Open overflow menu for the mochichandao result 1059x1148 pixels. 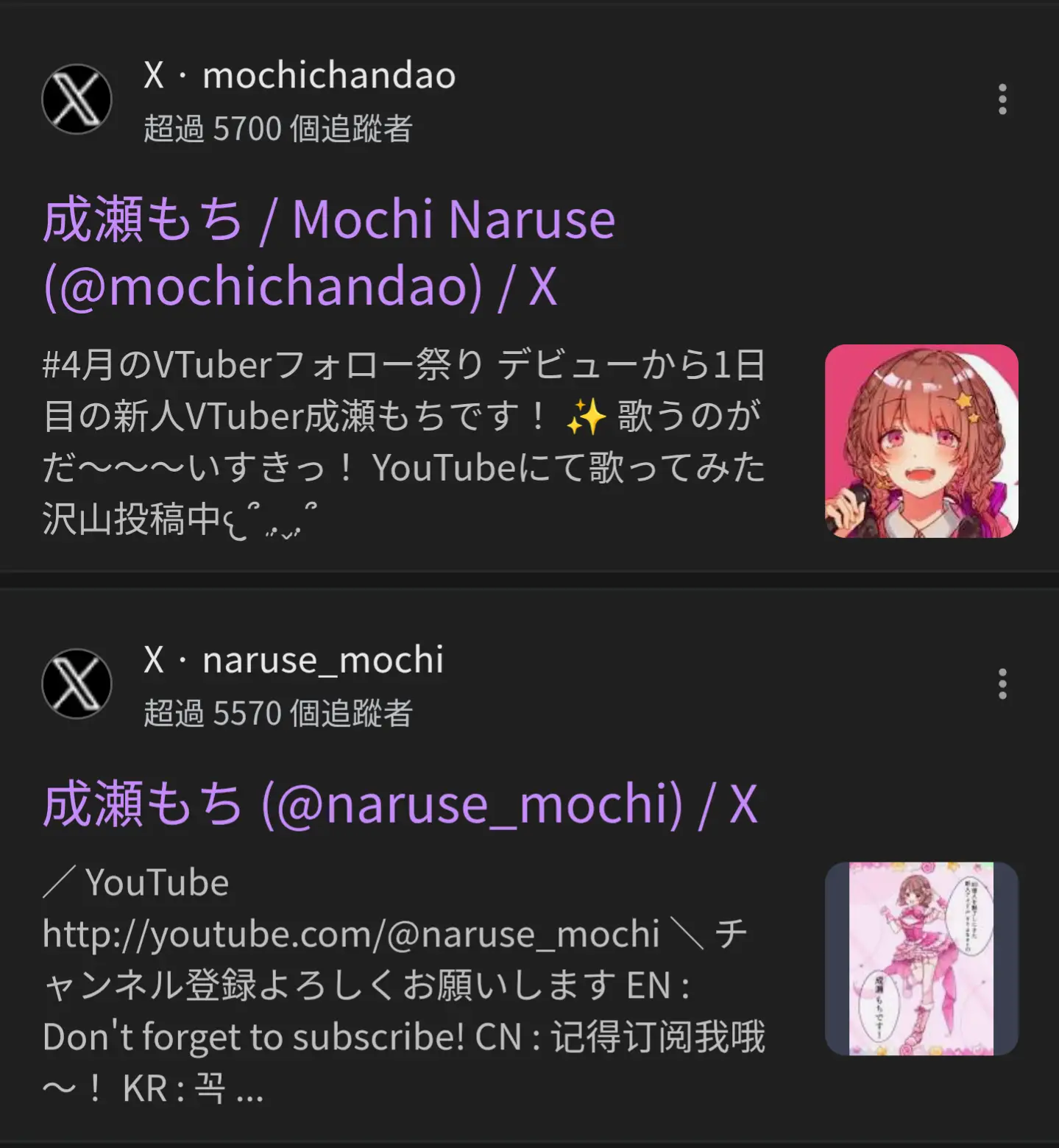point(1002,99)
